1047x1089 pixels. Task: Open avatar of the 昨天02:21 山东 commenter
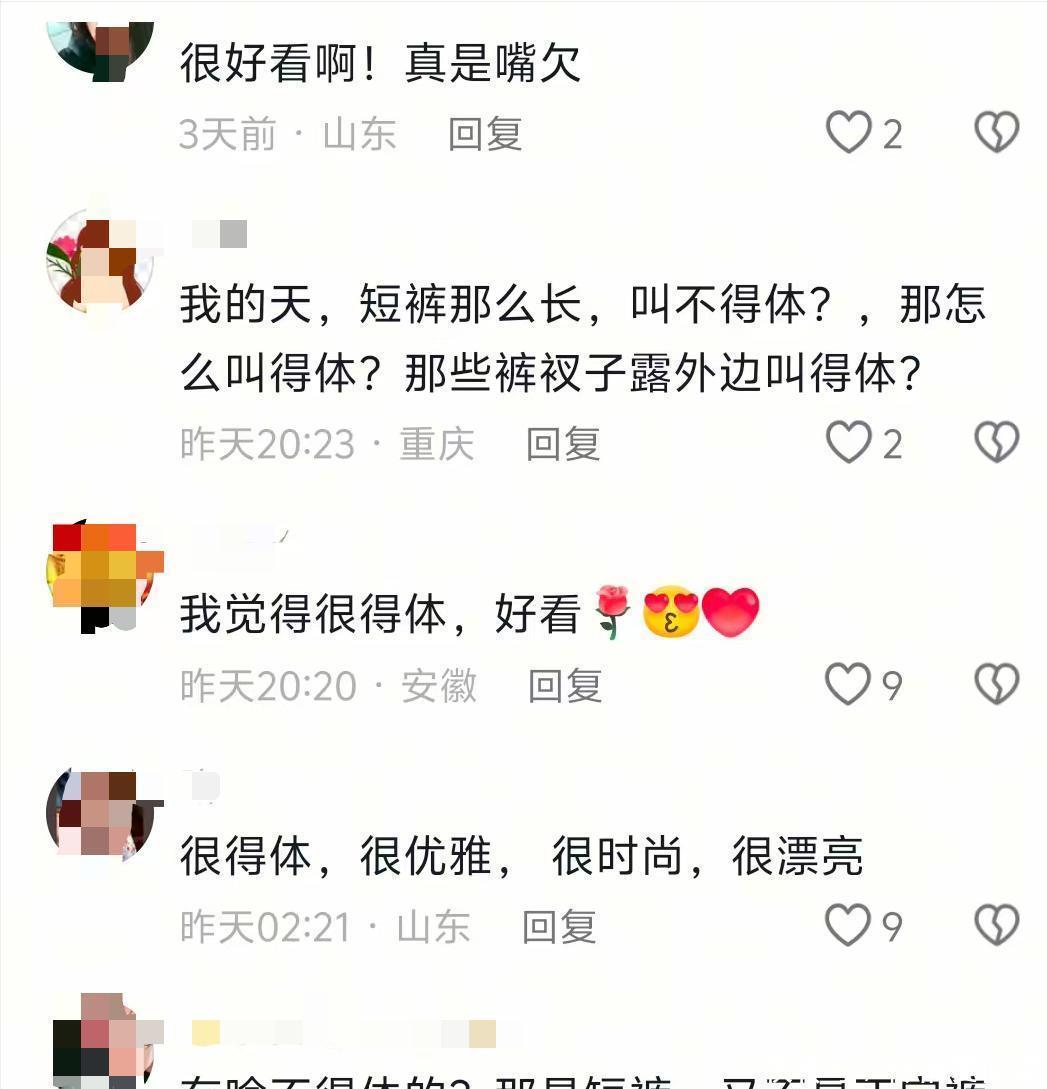point(100,815)
